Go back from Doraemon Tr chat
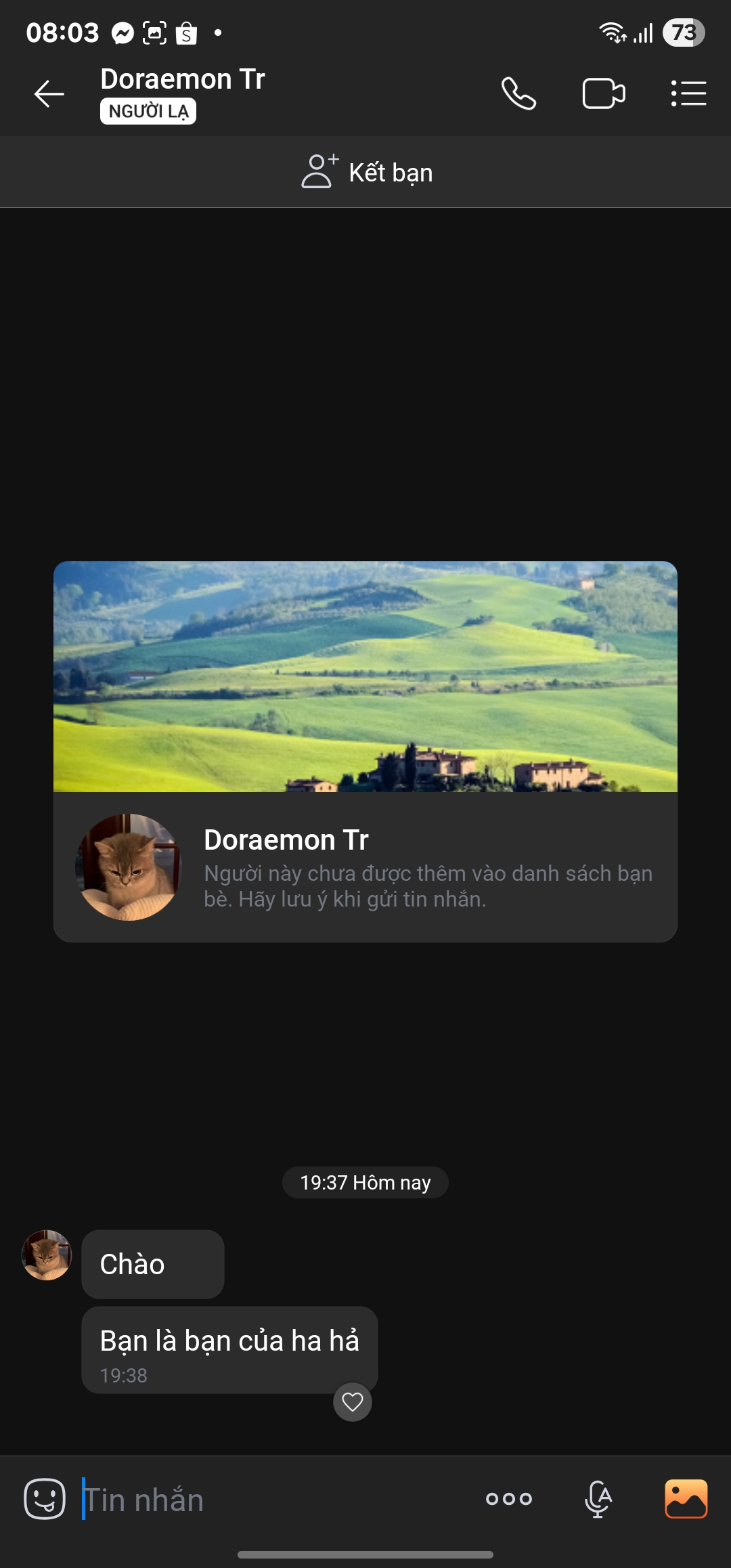This screenshot has height=1568, width=731. [49, 93]
